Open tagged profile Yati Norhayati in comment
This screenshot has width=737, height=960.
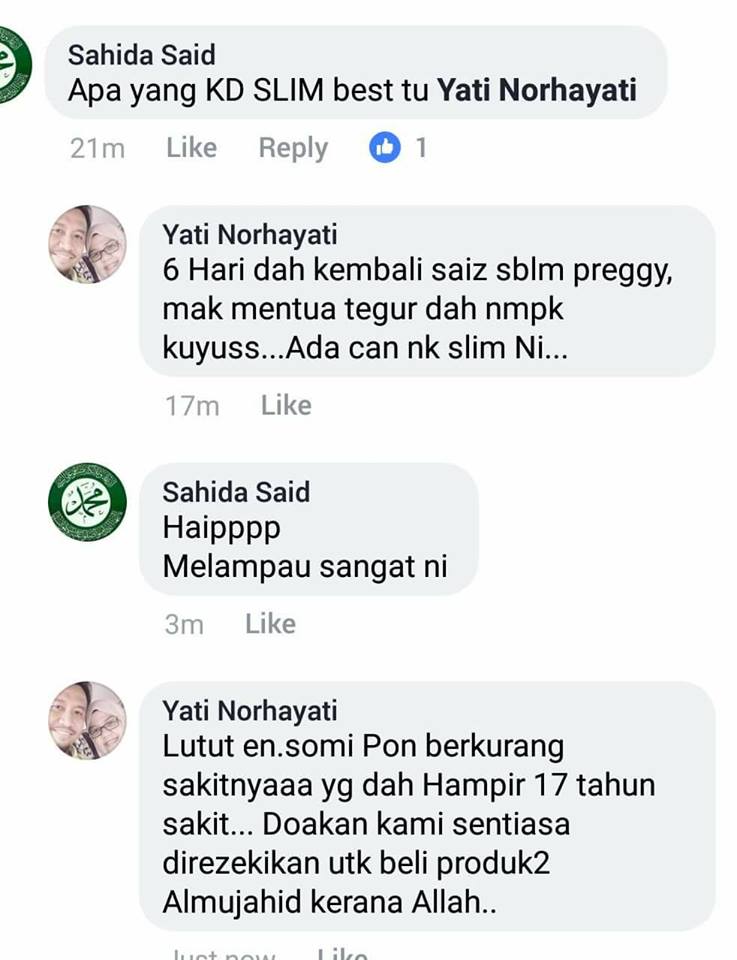coord(536,91)
